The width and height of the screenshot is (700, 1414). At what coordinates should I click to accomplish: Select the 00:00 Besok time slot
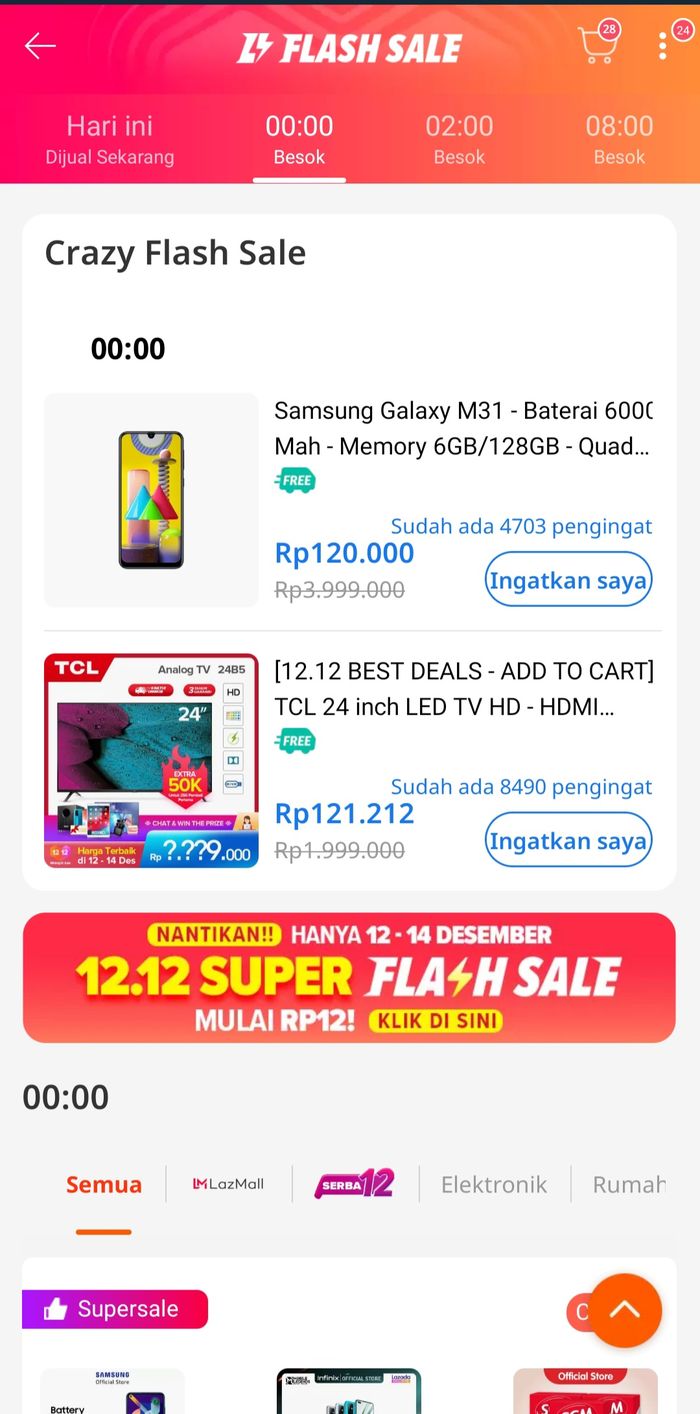point(299,139)
